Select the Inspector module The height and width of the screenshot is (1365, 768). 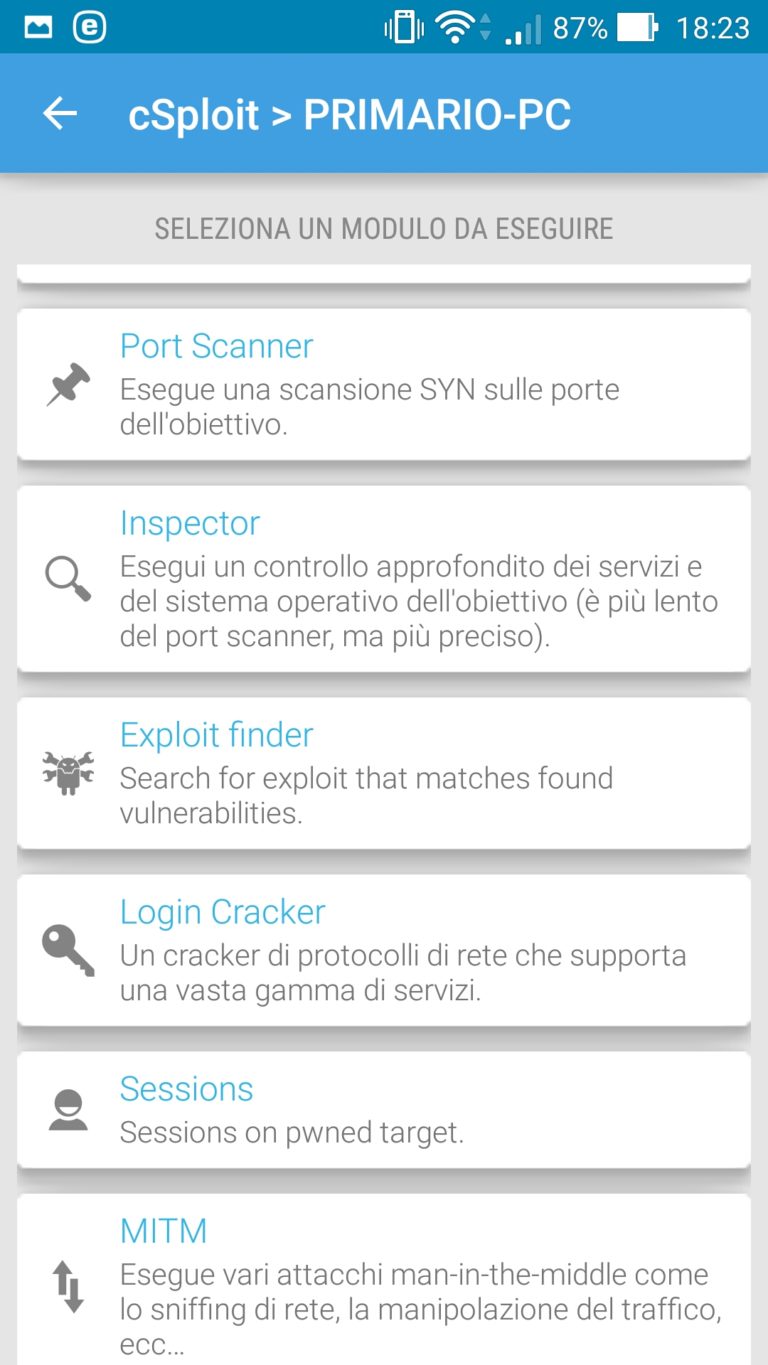tap(384, 579)
